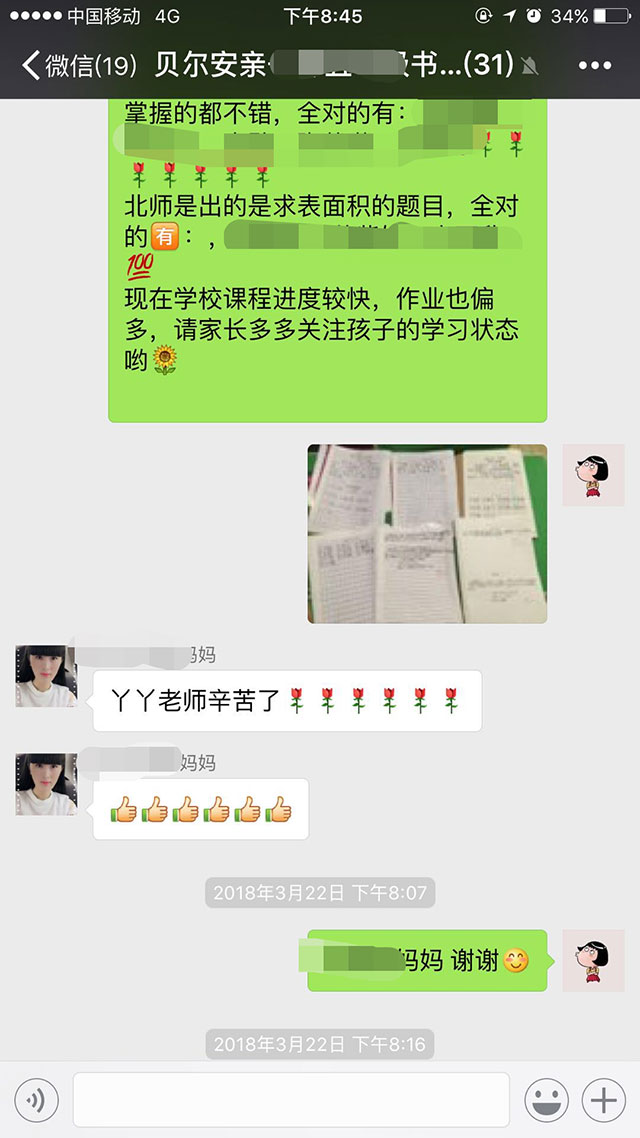640x1138 pixels.
Task: Open the avatar beside the thumbs-up message
Action: (x=46, y=784)
